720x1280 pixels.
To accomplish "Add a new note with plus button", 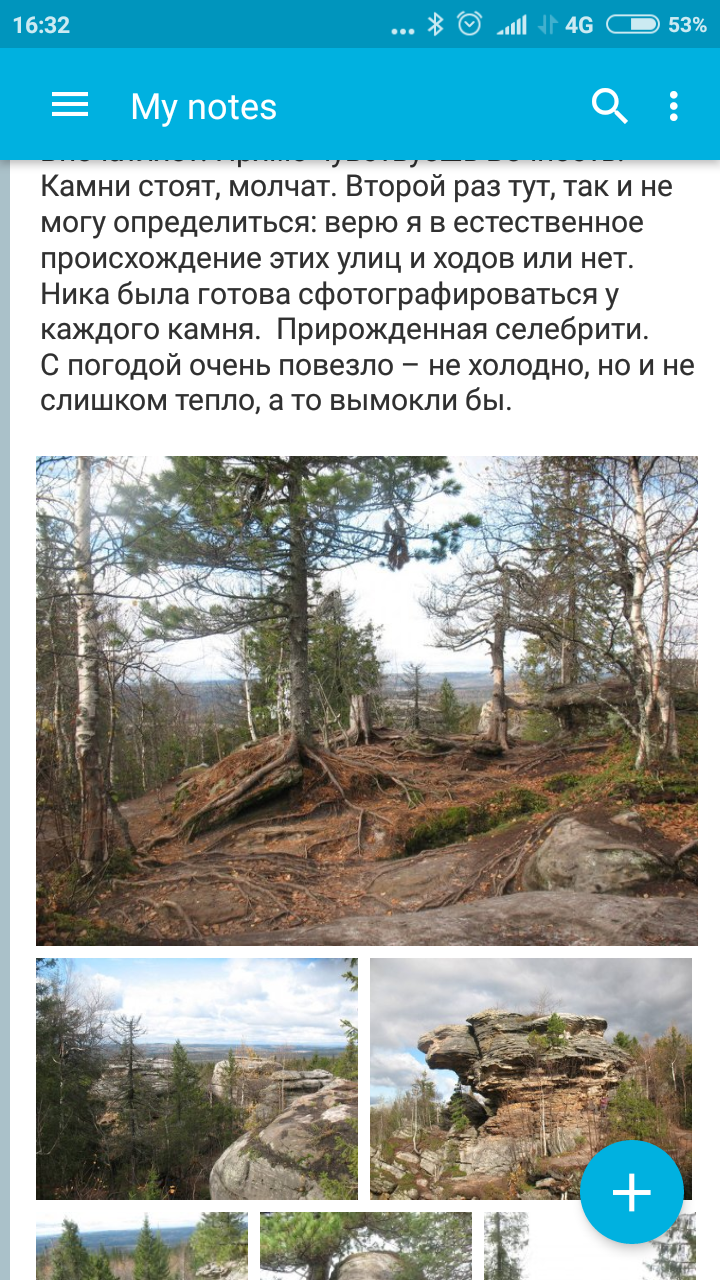I will click(x=631, y=1192).
